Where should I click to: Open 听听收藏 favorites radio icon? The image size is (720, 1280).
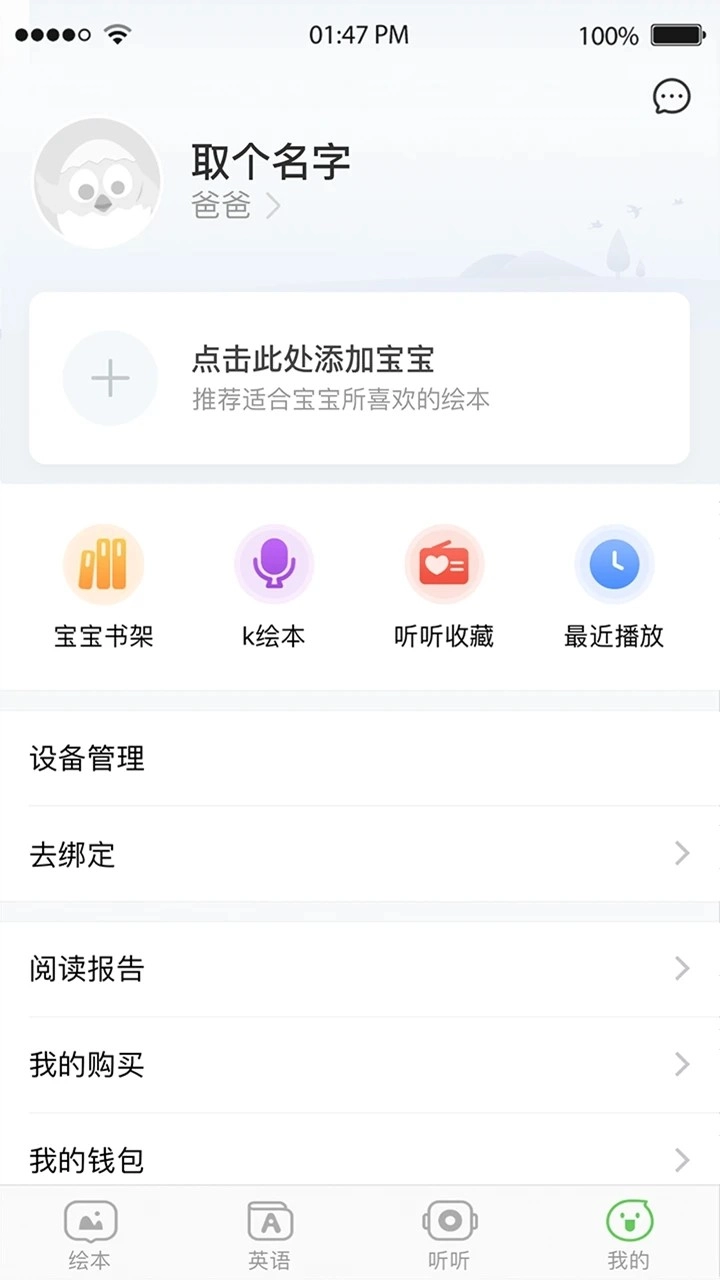[445, 563]
